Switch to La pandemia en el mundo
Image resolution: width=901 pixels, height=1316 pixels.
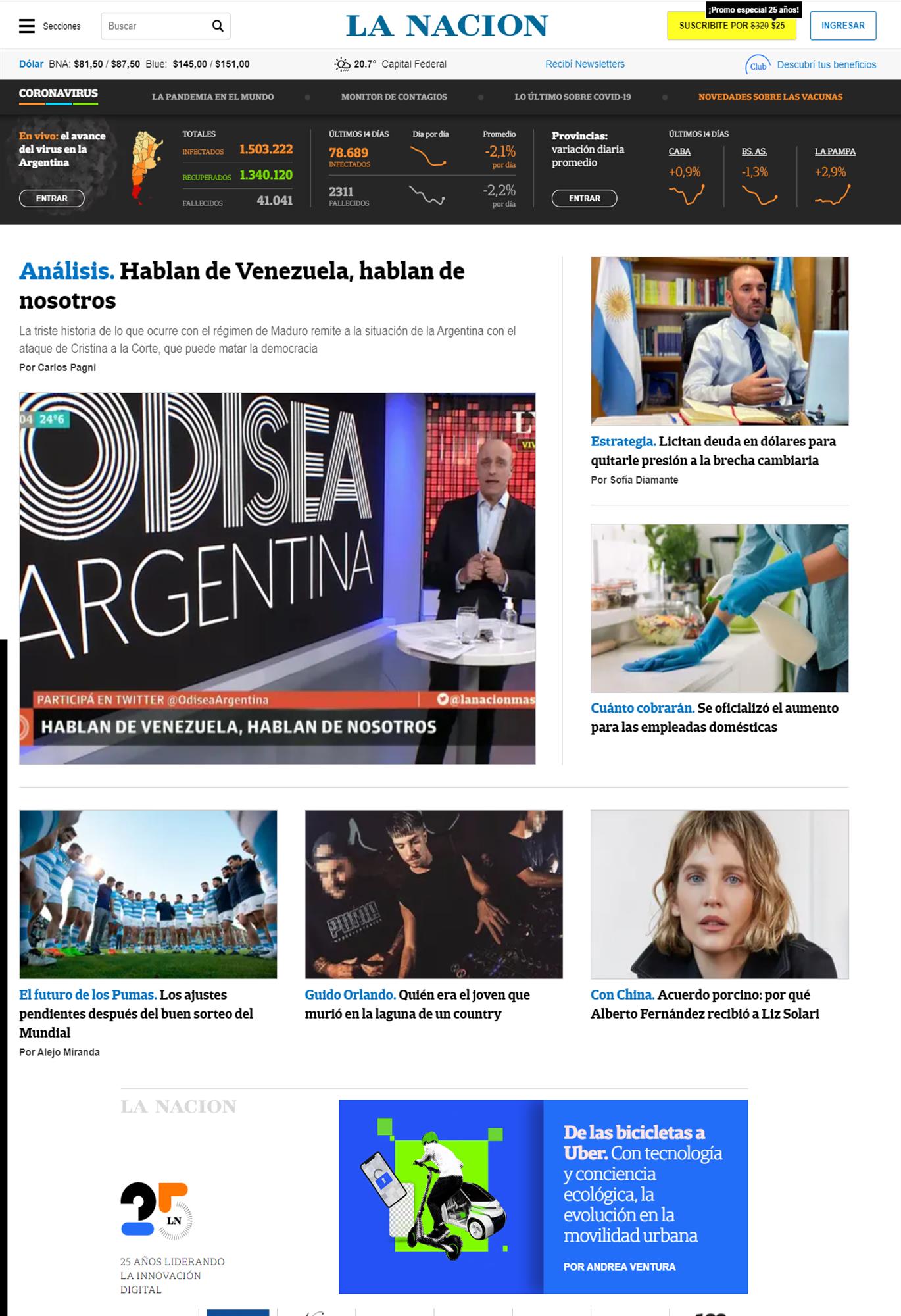(x=212, y=97)
